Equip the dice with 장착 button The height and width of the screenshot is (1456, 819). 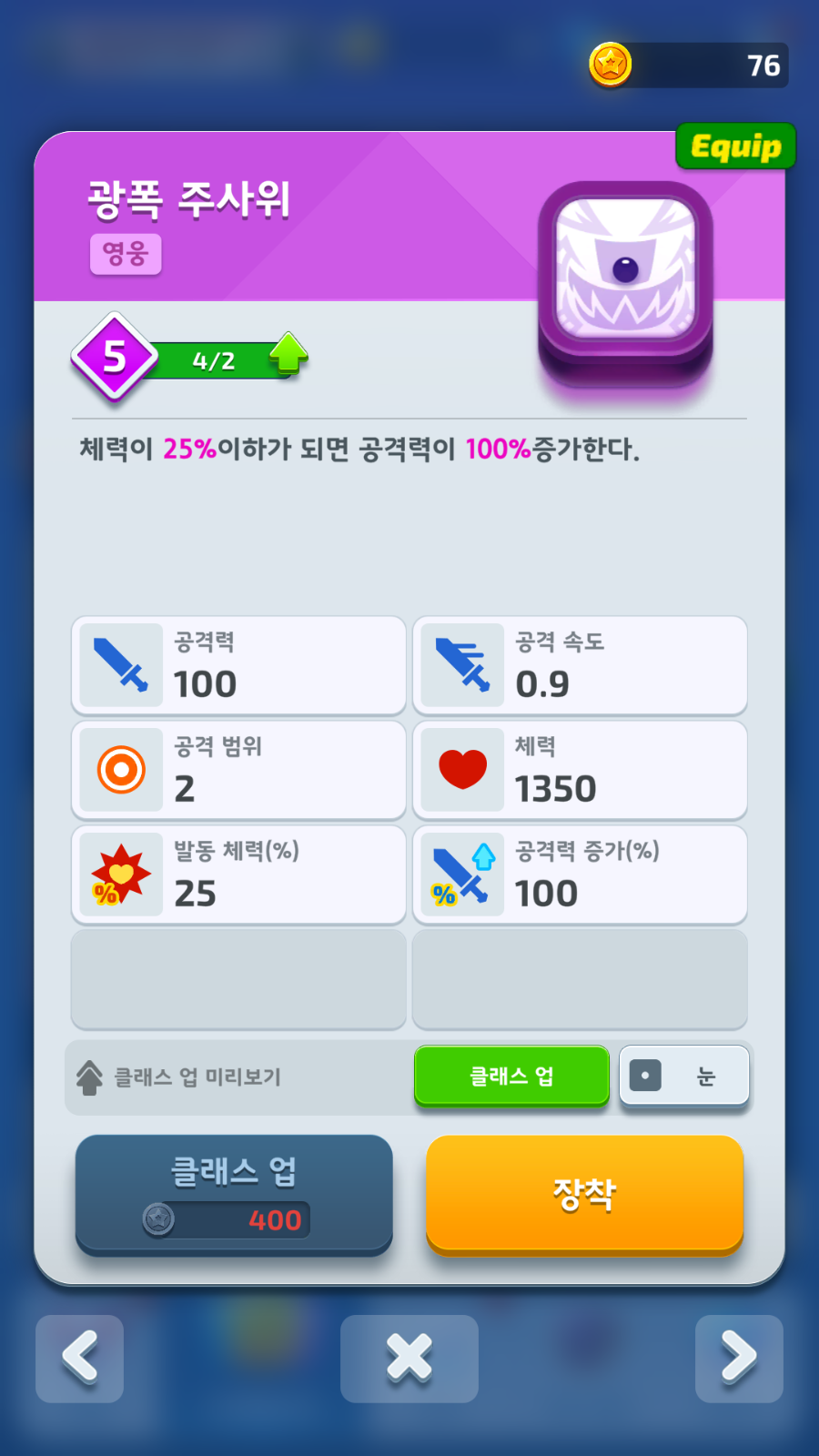(584, 1193)
